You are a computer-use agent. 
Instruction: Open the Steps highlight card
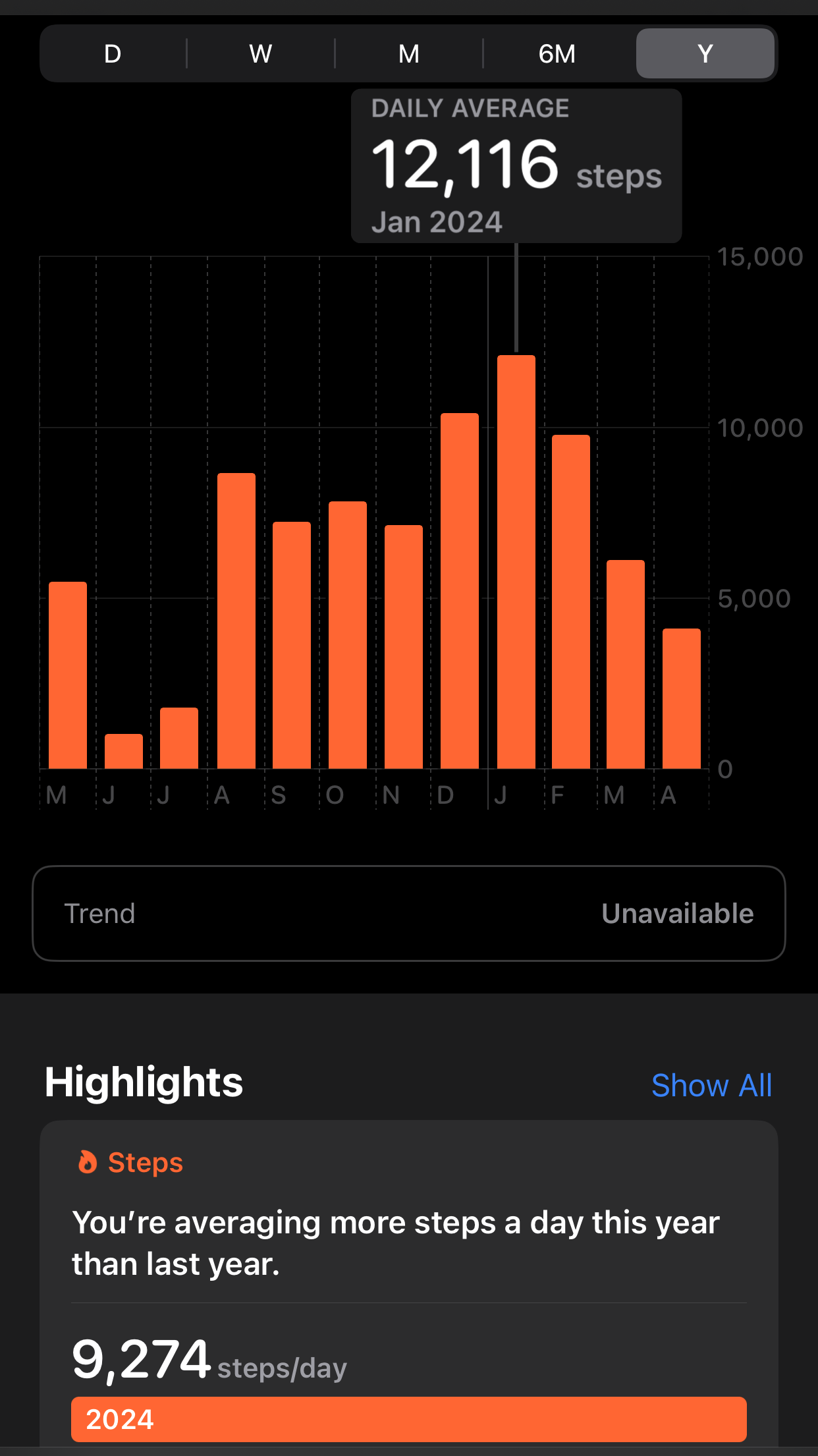[409, 1285]
